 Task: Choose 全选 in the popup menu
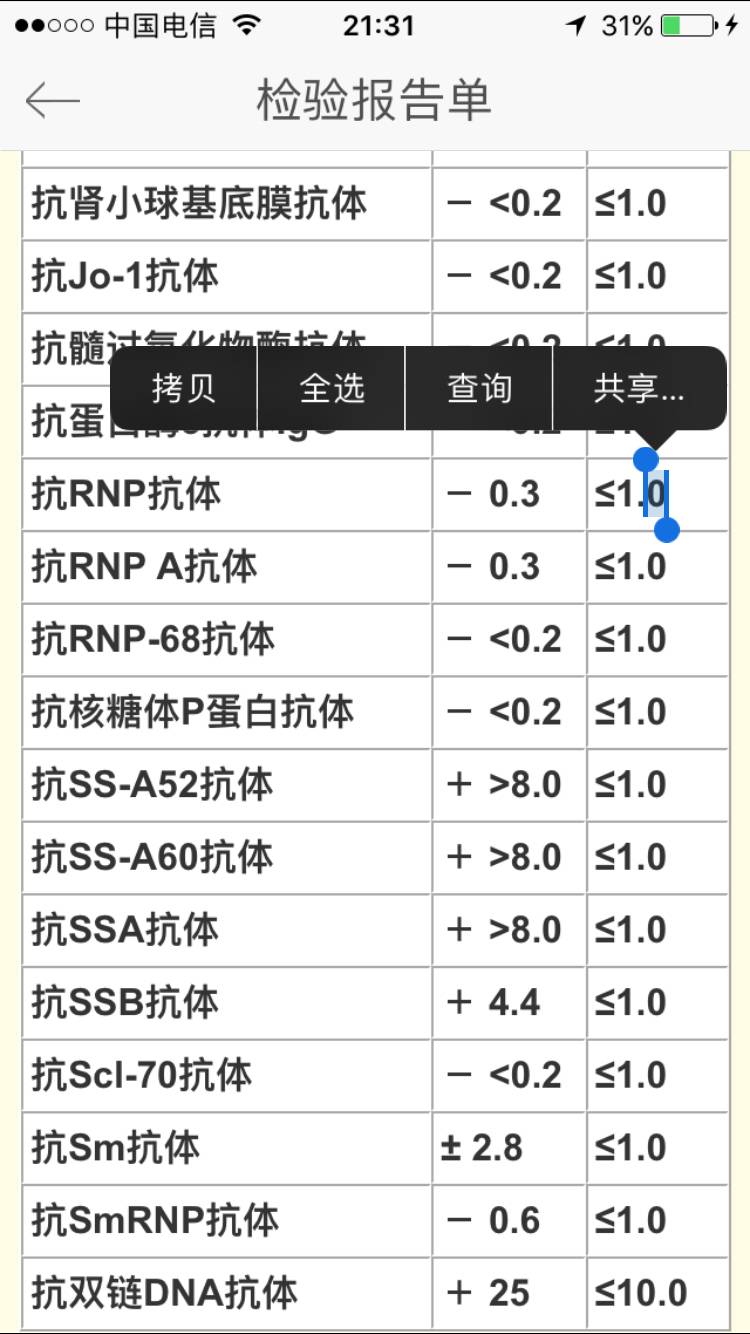click(x=332, y=388)
